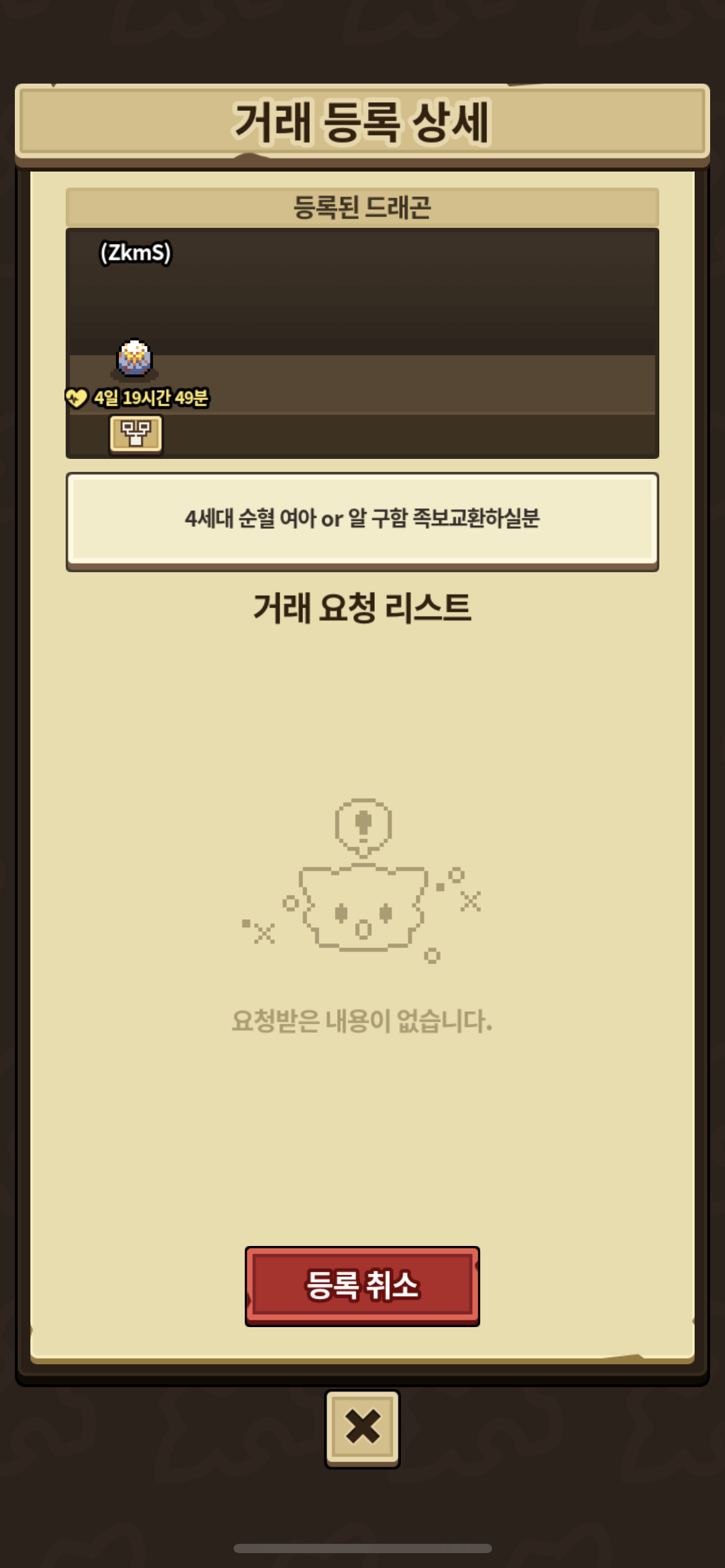Open the family tree icon under the egg

click(136, 433)
